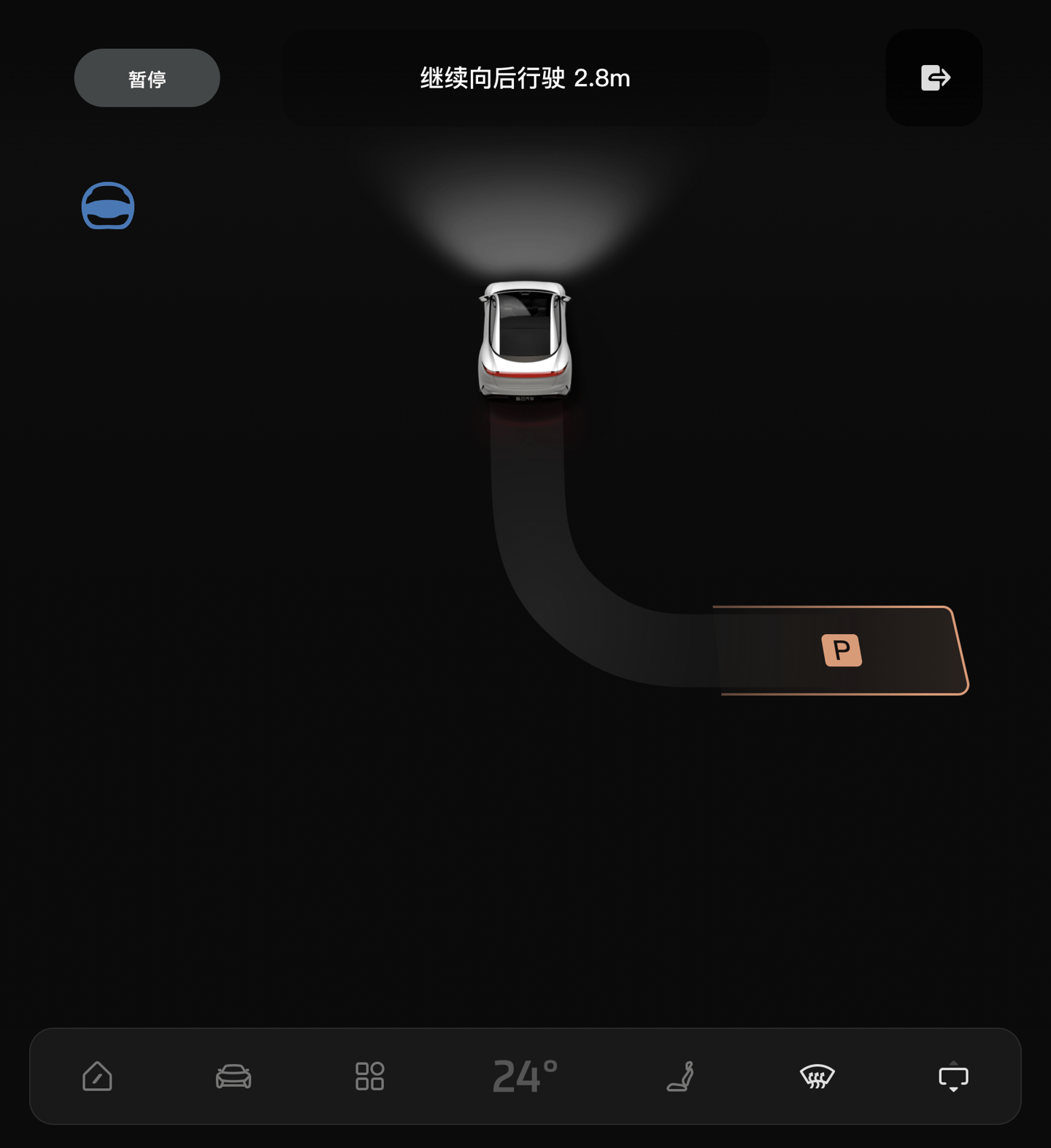Open the screen display switch icon

point(952,1077)
